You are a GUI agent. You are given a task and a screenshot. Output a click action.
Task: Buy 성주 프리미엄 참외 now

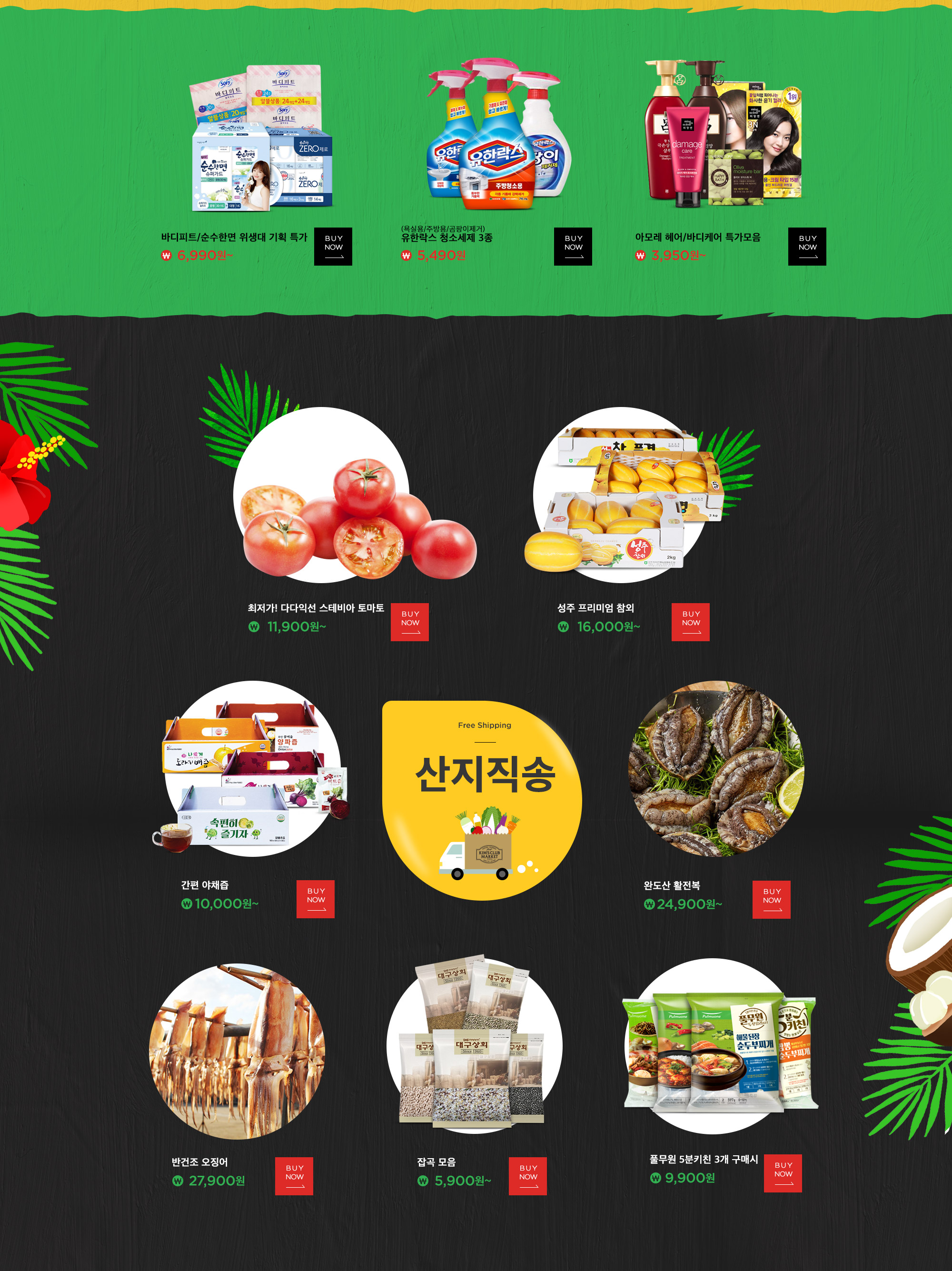690,622
